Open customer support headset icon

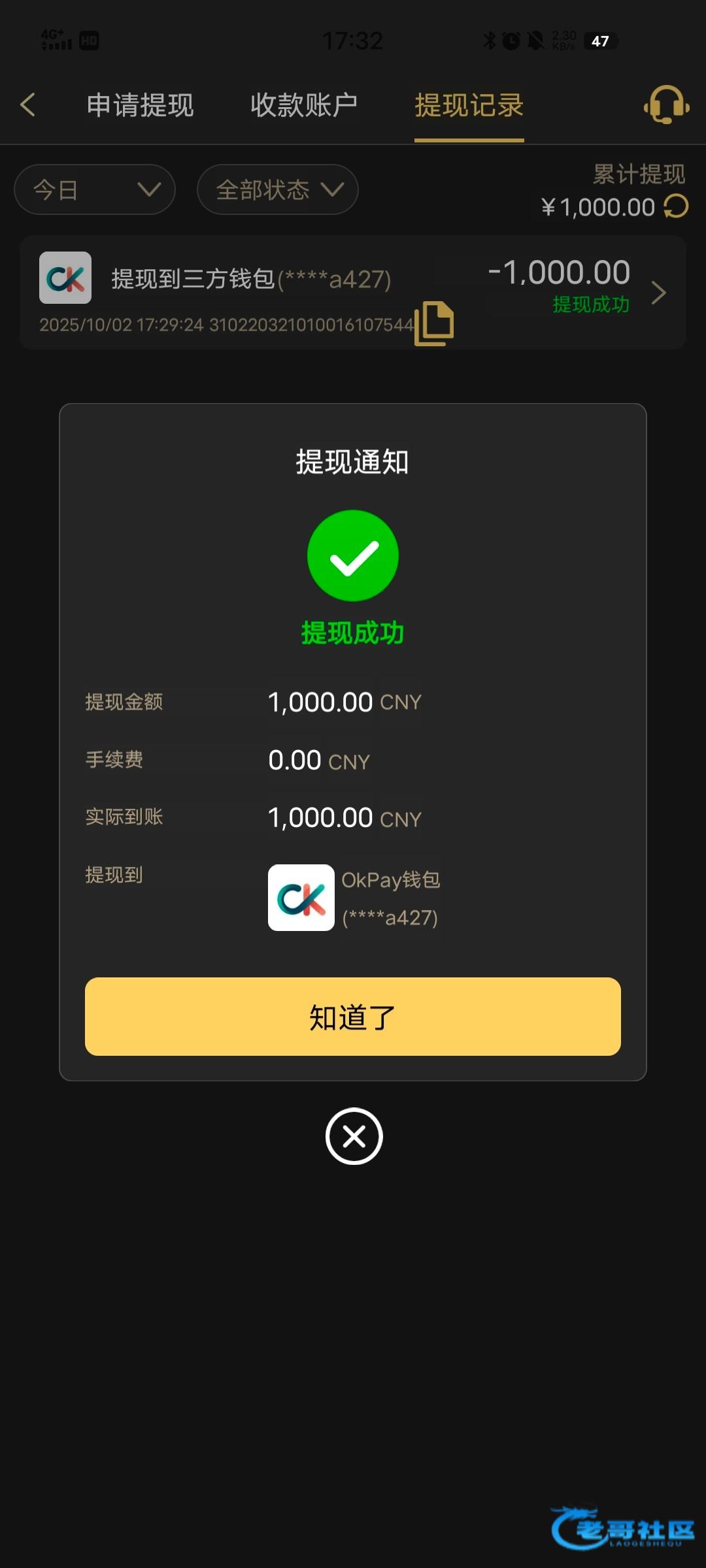[666, 105]
